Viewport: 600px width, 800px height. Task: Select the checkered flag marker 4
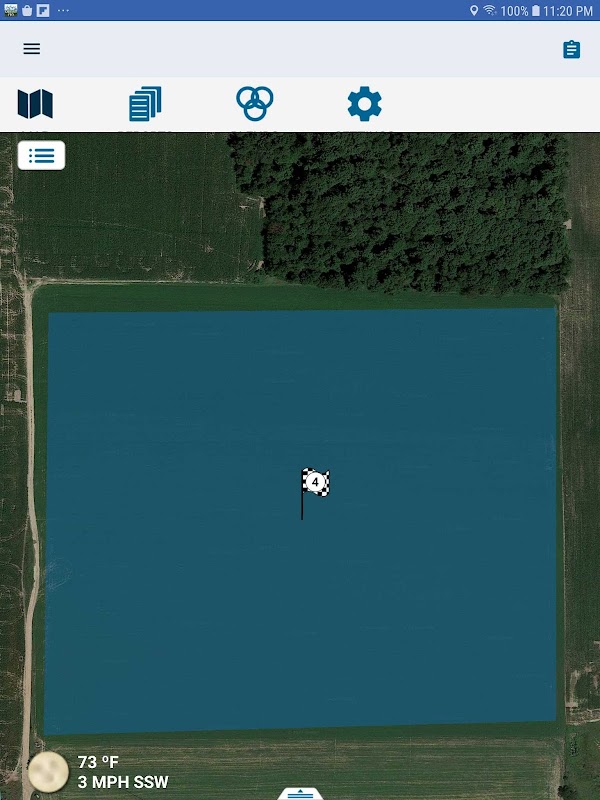tap(314, 484)
